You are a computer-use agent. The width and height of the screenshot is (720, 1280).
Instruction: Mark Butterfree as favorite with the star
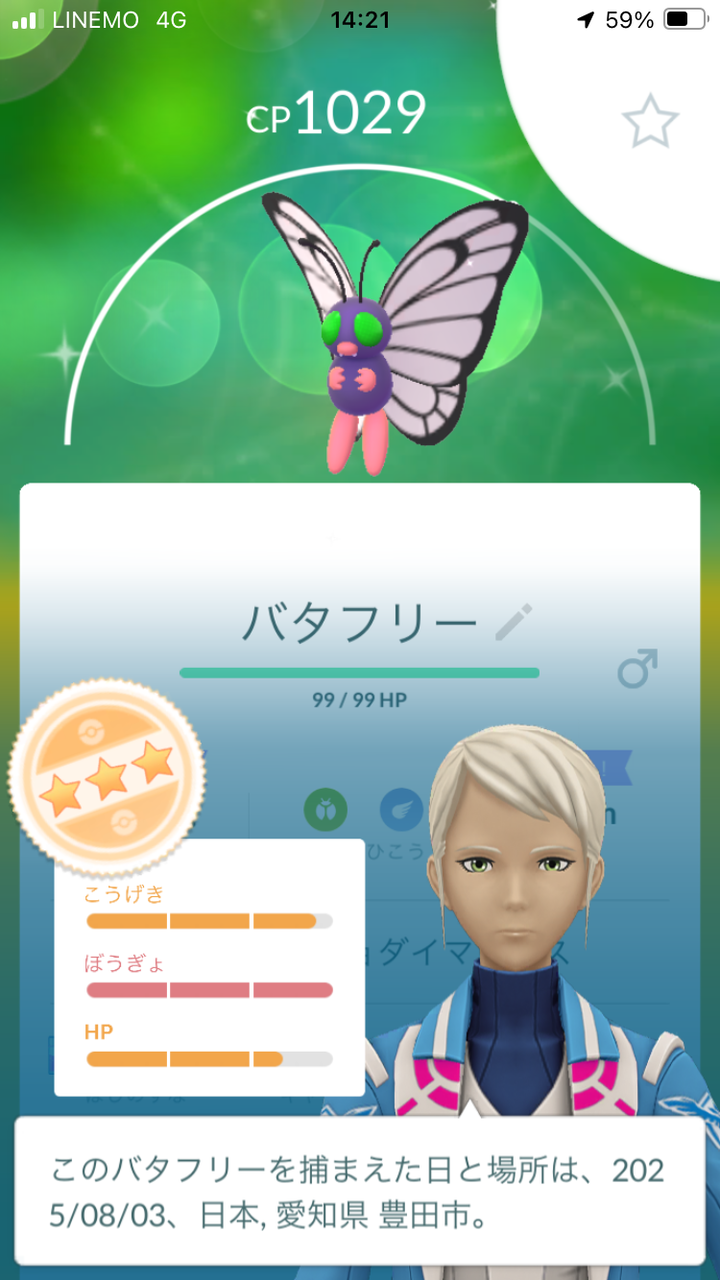pyautogui.click(x=650, y=123)
